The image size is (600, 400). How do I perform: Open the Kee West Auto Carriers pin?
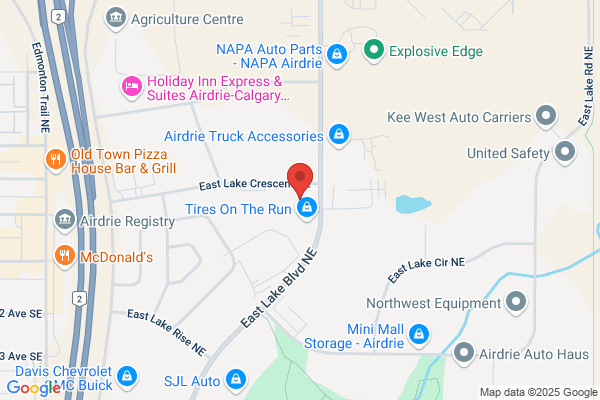point(546,116)
